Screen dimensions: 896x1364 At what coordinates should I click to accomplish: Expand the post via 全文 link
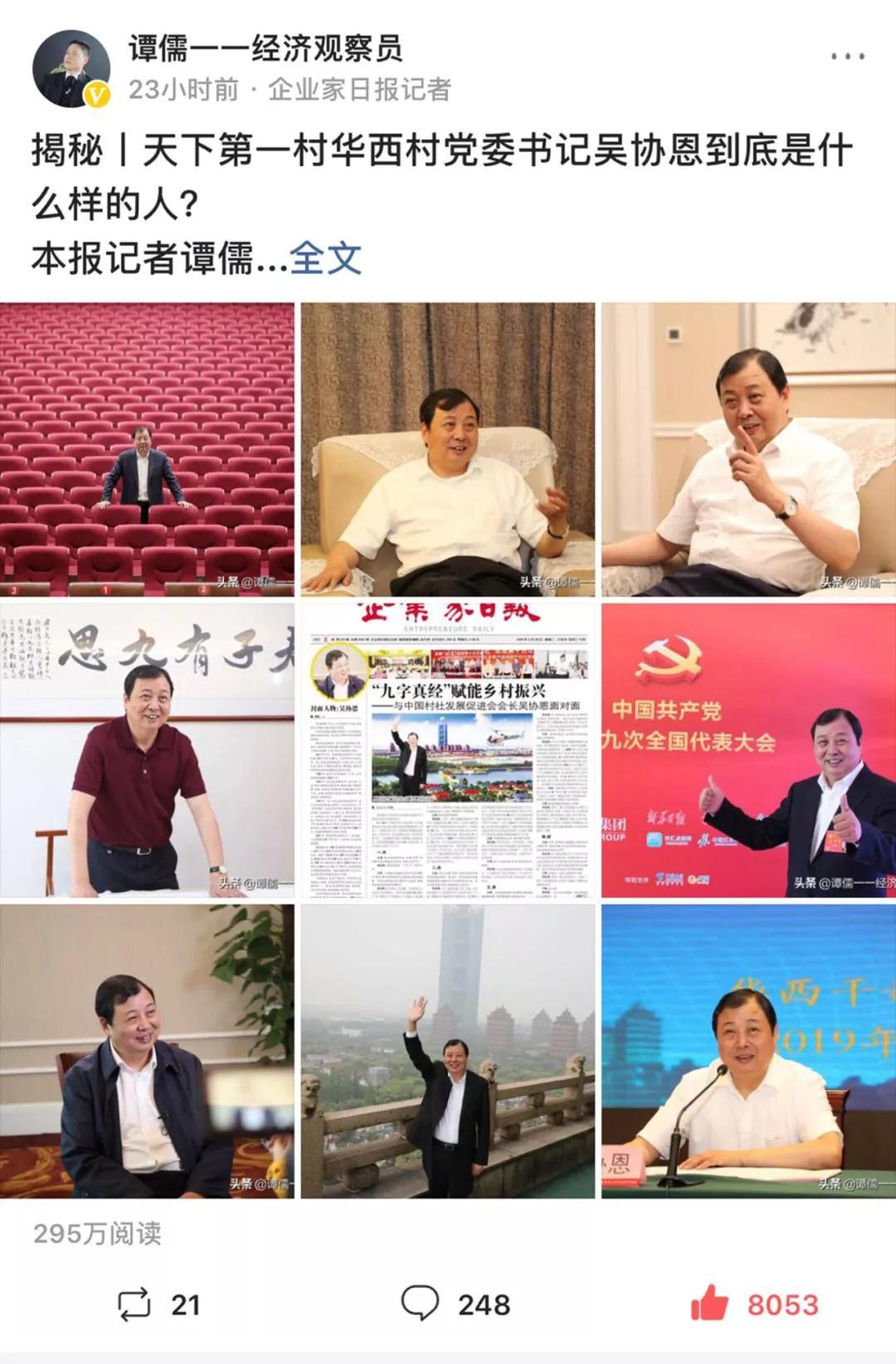tap(325, 258)
